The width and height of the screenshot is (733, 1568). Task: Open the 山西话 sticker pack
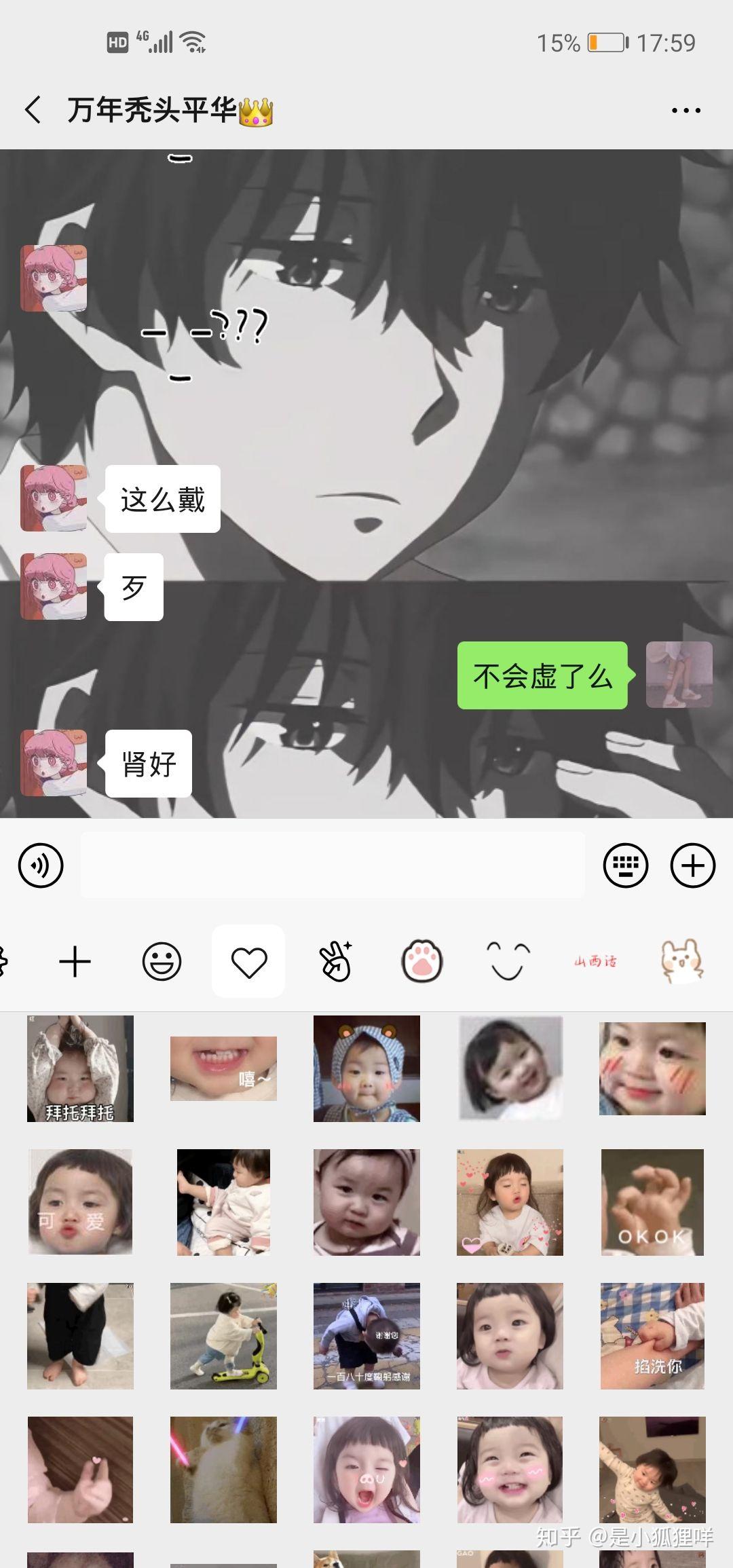click(x=595, y=961)
